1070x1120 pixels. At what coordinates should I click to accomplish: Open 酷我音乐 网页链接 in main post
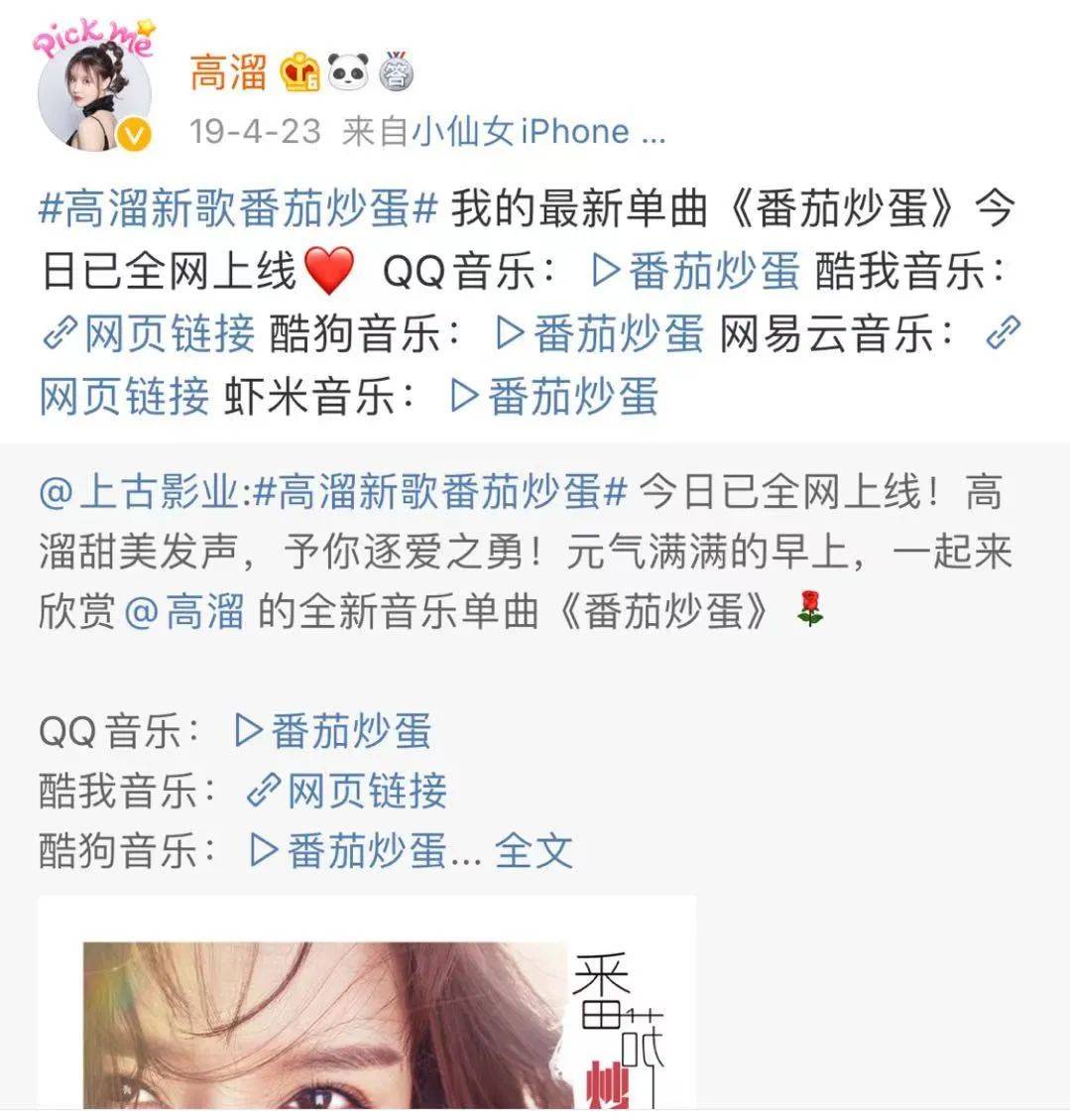[149, 334]
